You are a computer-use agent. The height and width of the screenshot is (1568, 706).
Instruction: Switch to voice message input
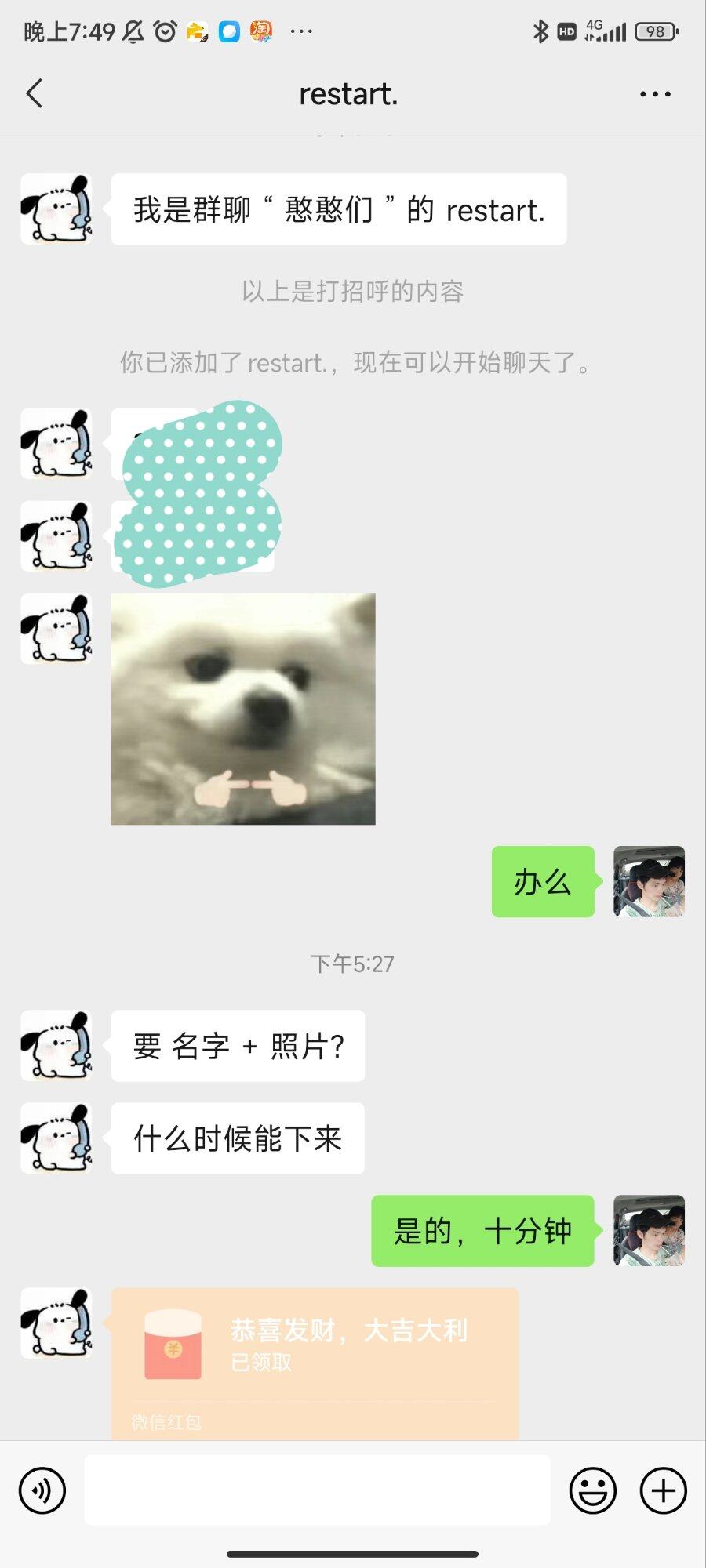point(42,1490)
